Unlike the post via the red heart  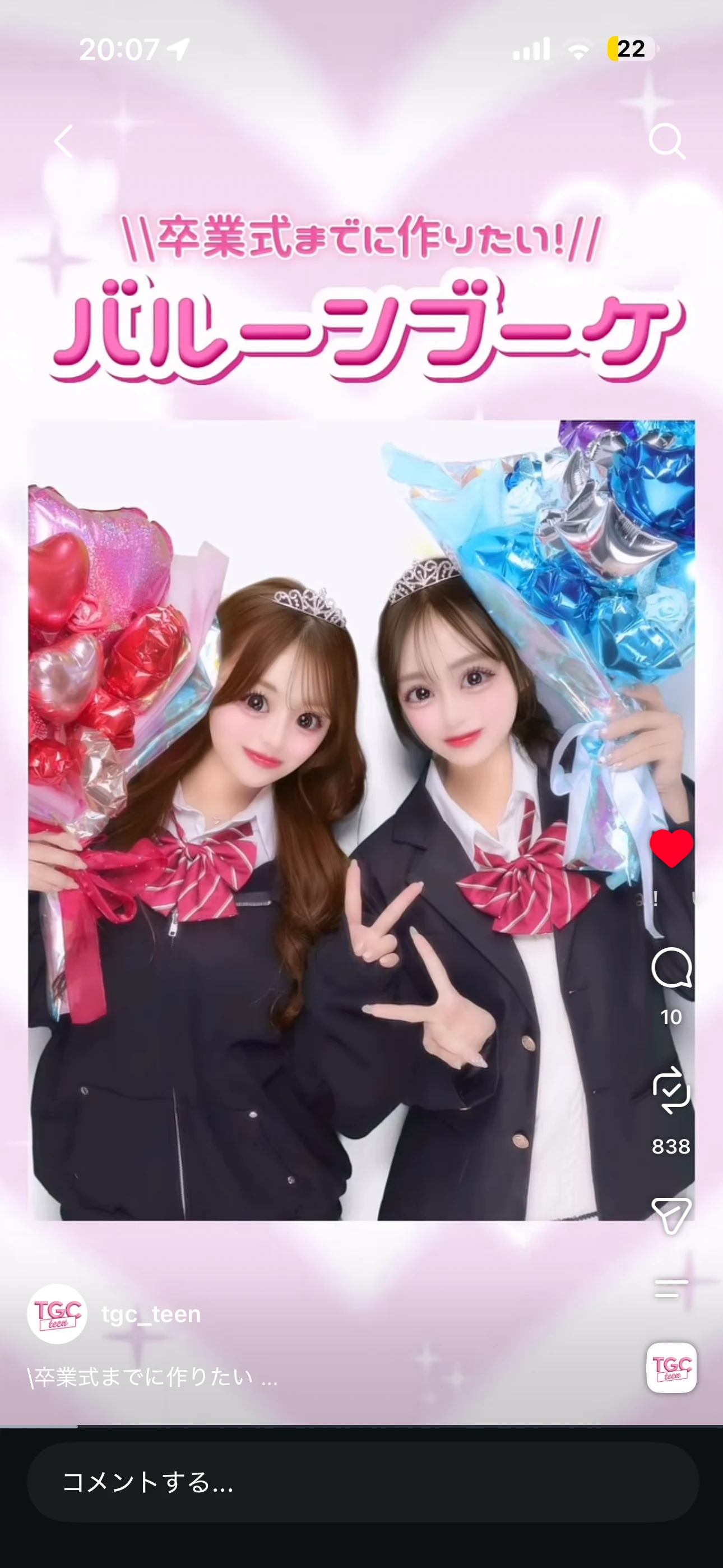point(671,848)
